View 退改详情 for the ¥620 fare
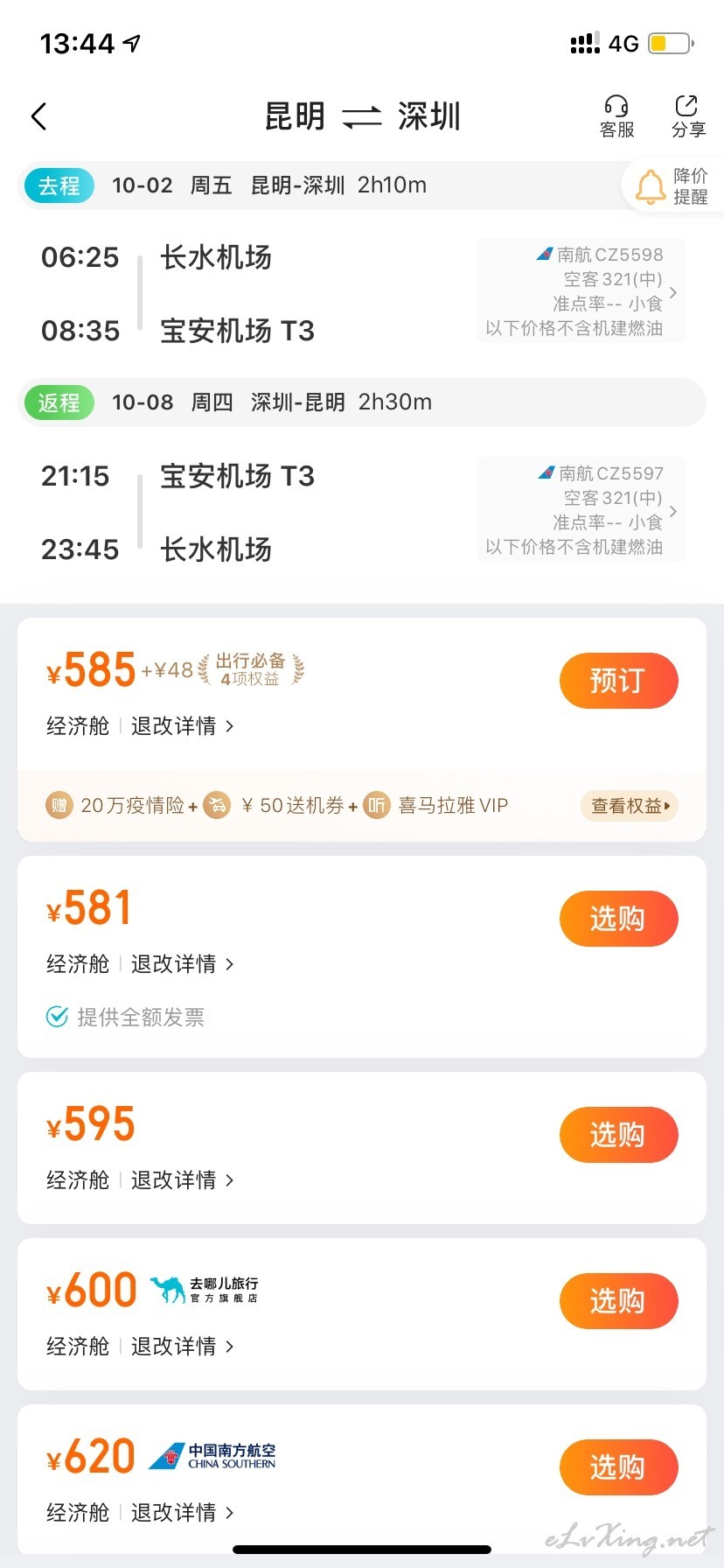This screenshot has height=1568, width=724. pyautogui.click(x=183, y=1513)
